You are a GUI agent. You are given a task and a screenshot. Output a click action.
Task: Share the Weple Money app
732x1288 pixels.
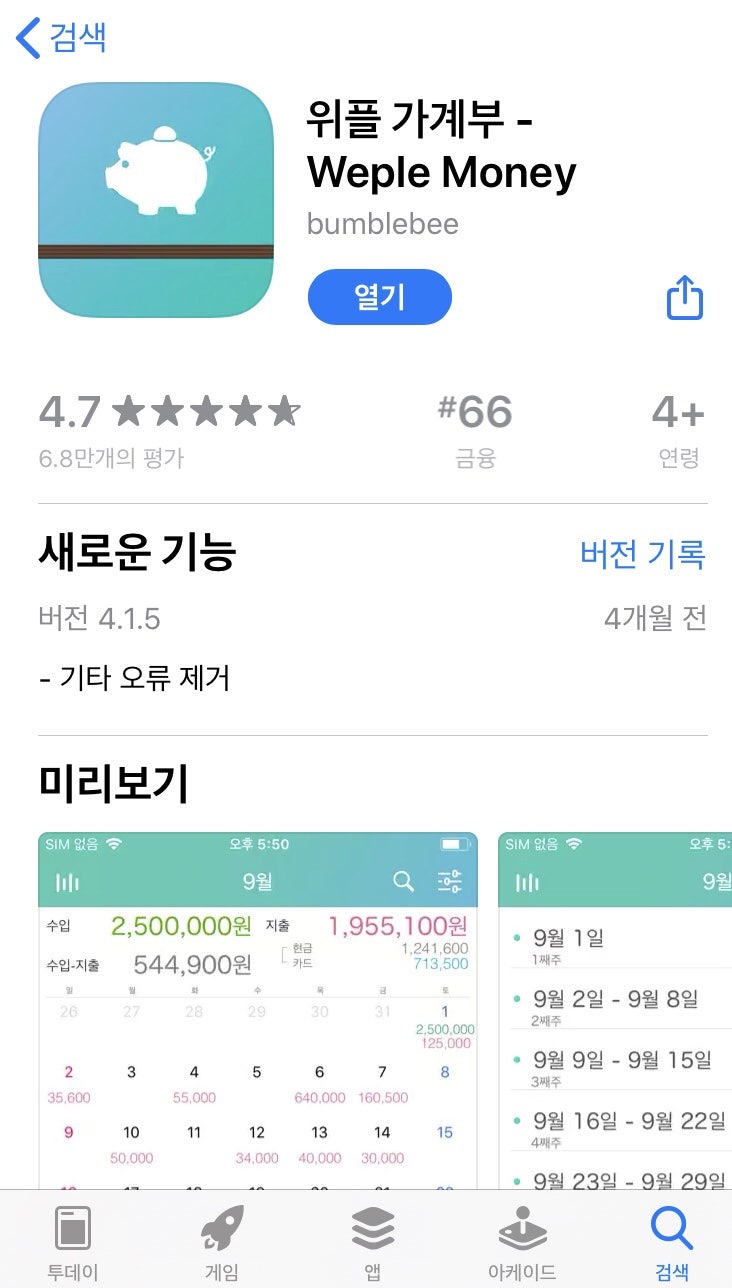pos(685,298)
